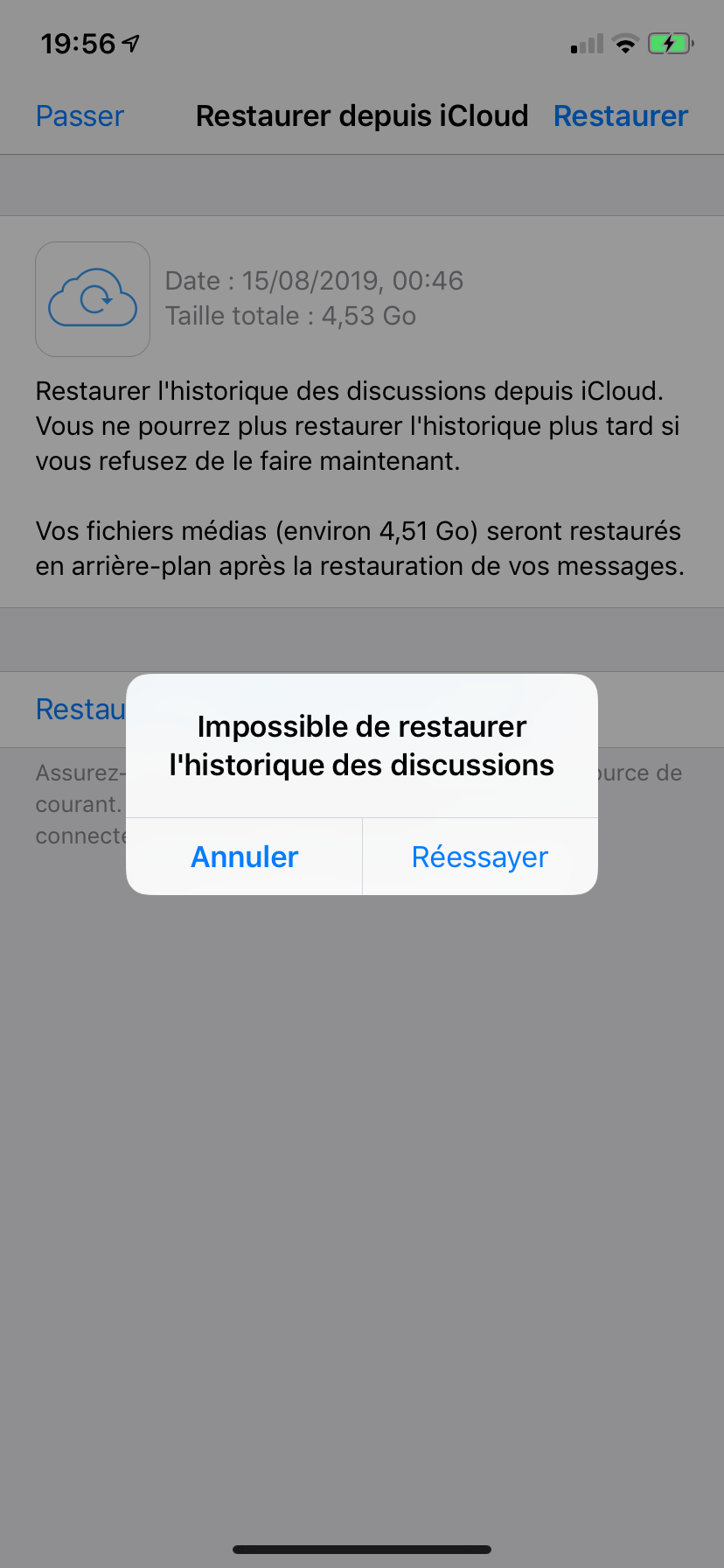Tap Annuler in the error dialog
The image size is (724, 1568).
tap(245, 857)
